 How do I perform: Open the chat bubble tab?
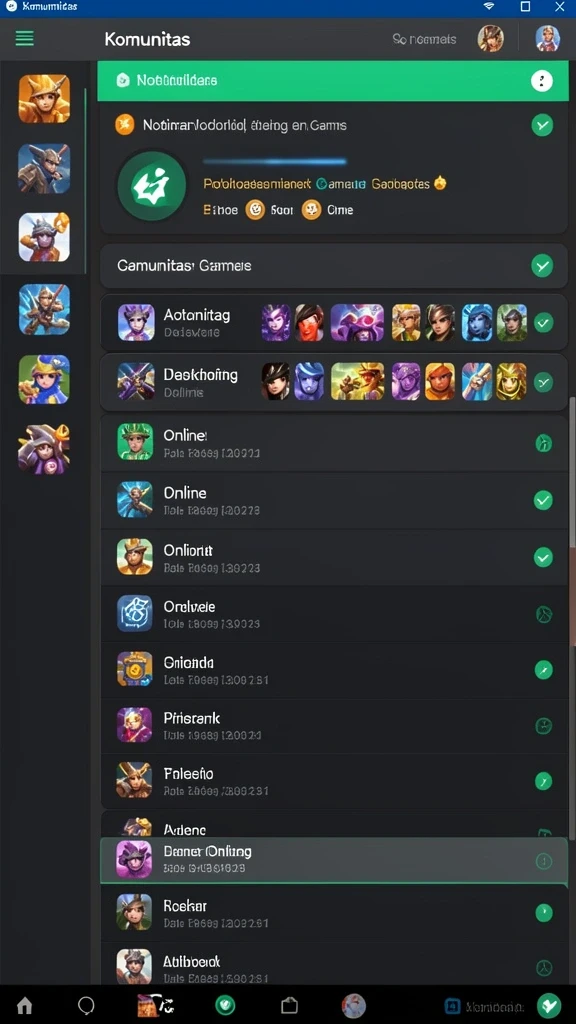coord(86,1005)
